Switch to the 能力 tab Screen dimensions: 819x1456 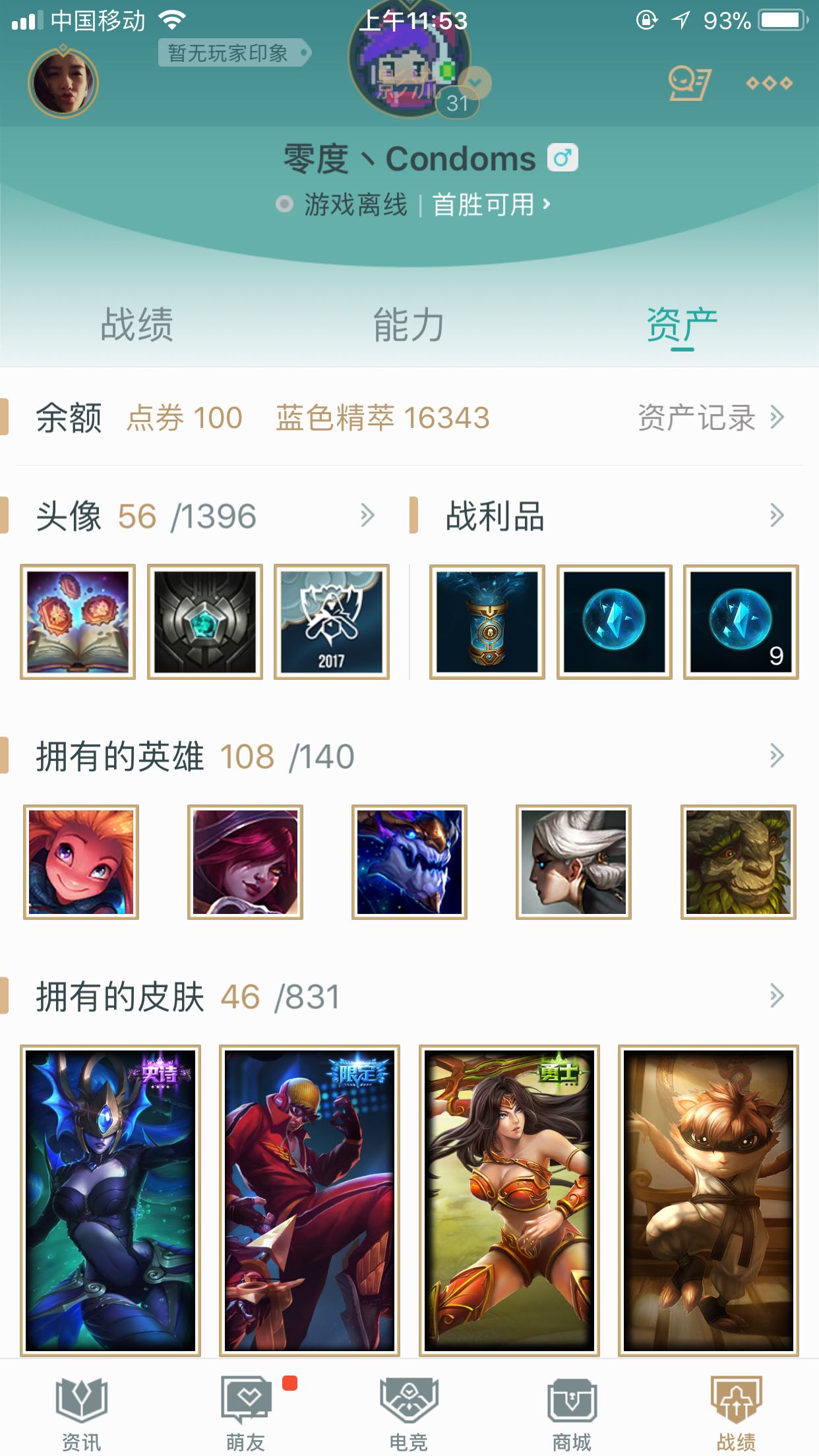click(409, 324)
